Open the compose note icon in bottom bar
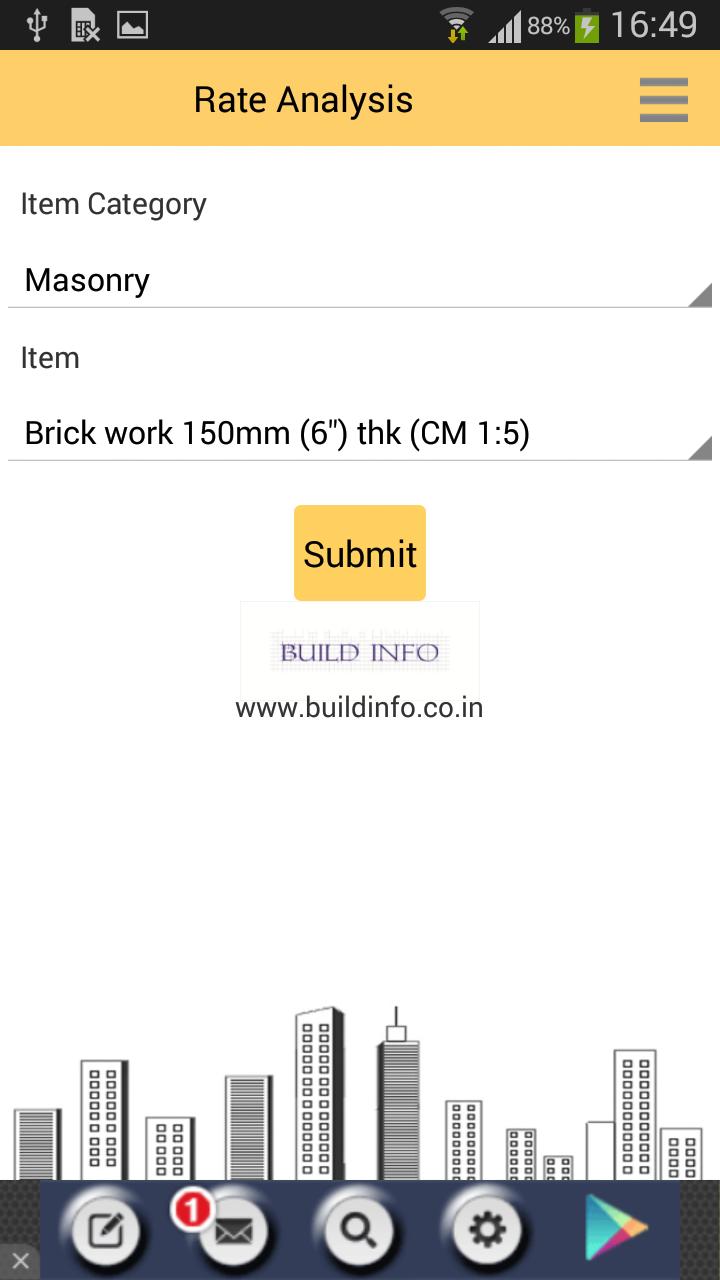The width and height of the screenshot is (720, 1280). point(106,1229)
